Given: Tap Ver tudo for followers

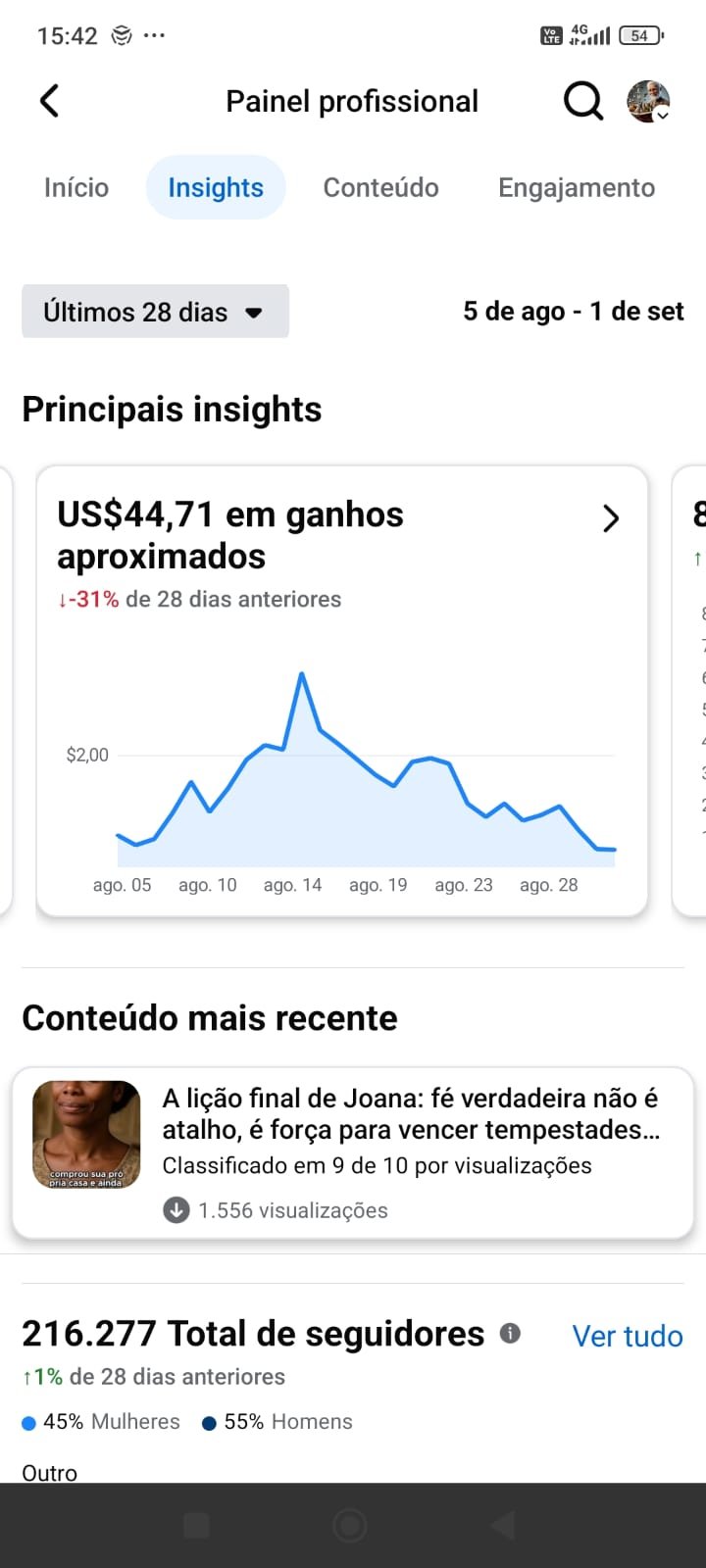Looking at the screenshot, I should (x=627, y=1336).
